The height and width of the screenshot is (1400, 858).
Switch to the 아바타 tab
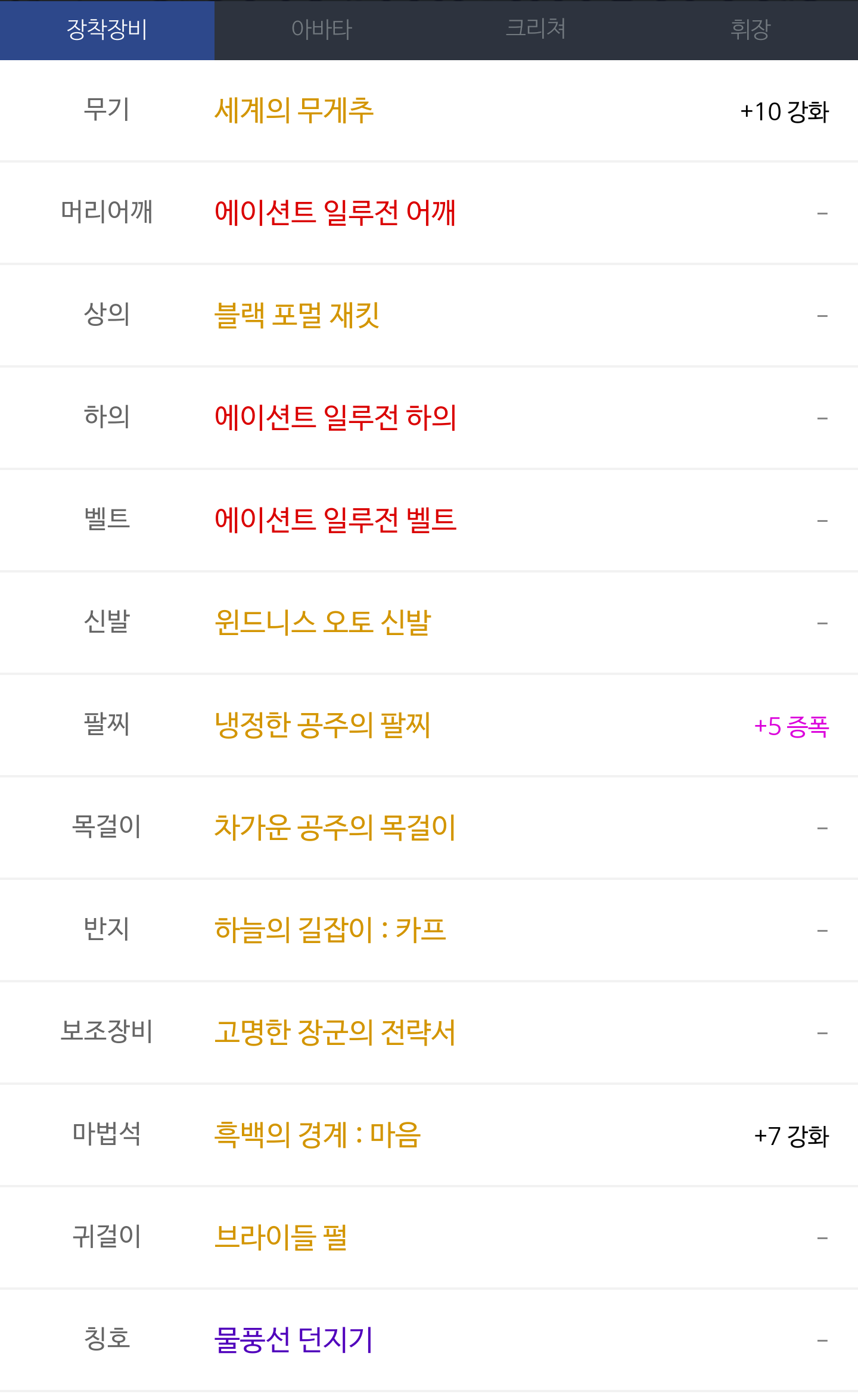click(322, 30)
